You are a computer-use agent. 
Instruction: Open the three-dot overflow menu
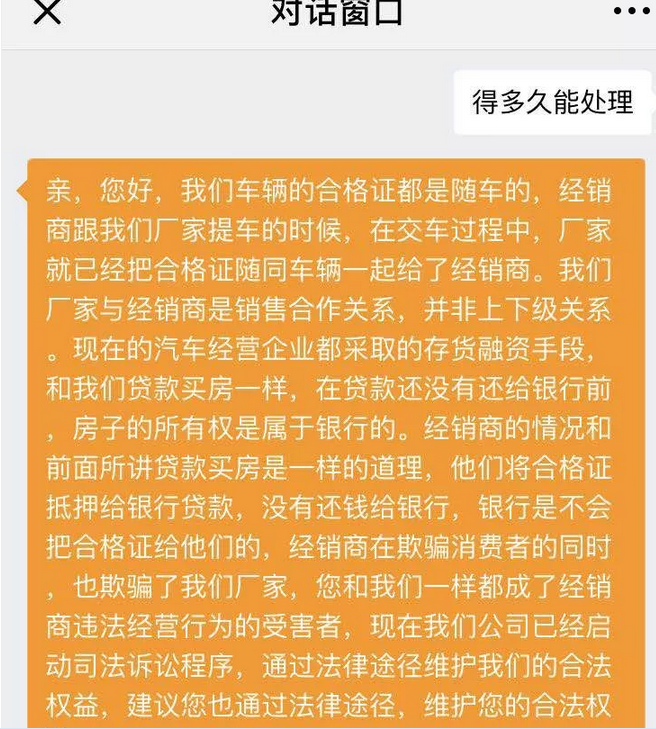coord(630,12)
